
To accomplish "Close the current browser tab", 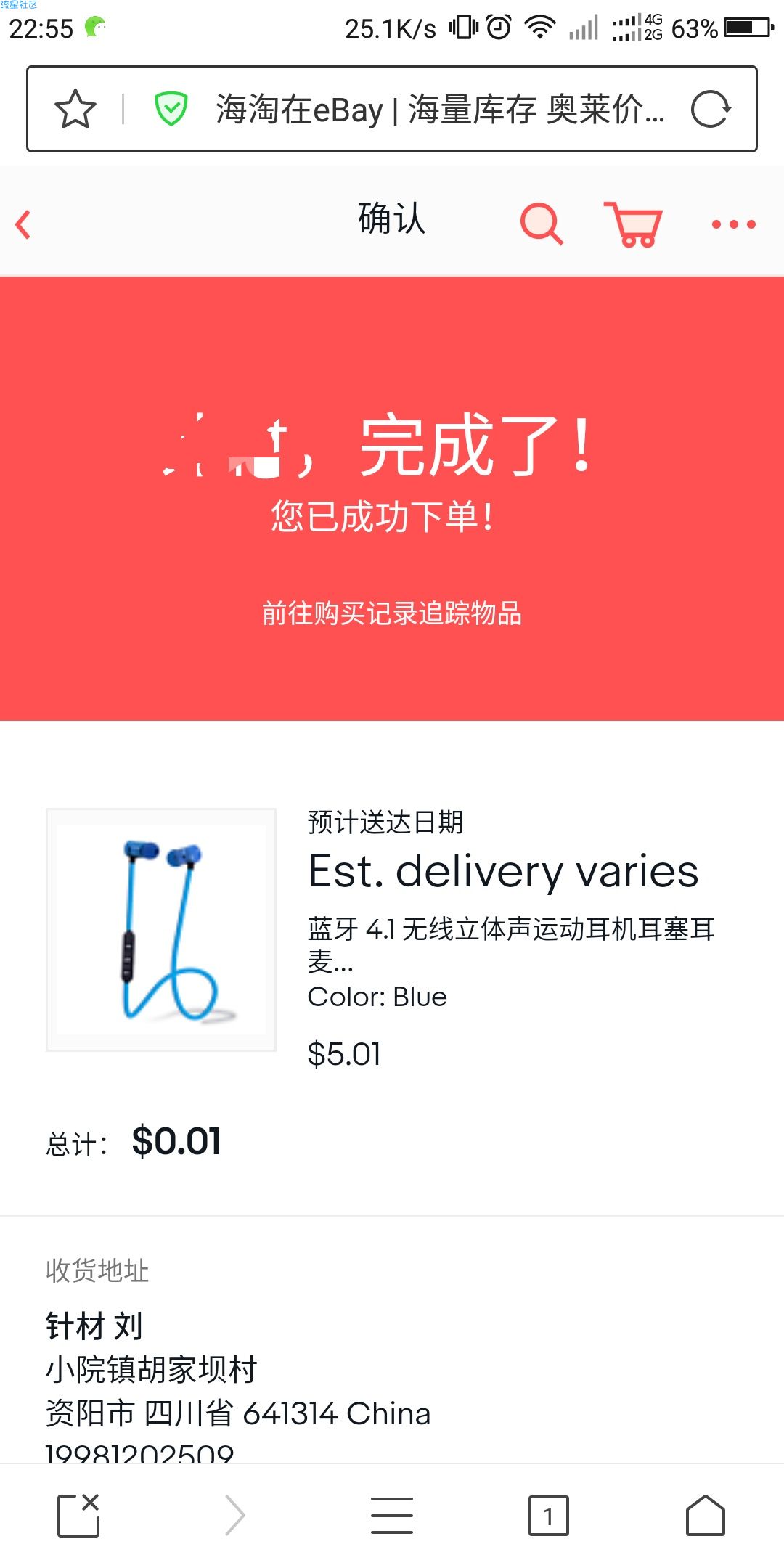I will pos(78,1515).
